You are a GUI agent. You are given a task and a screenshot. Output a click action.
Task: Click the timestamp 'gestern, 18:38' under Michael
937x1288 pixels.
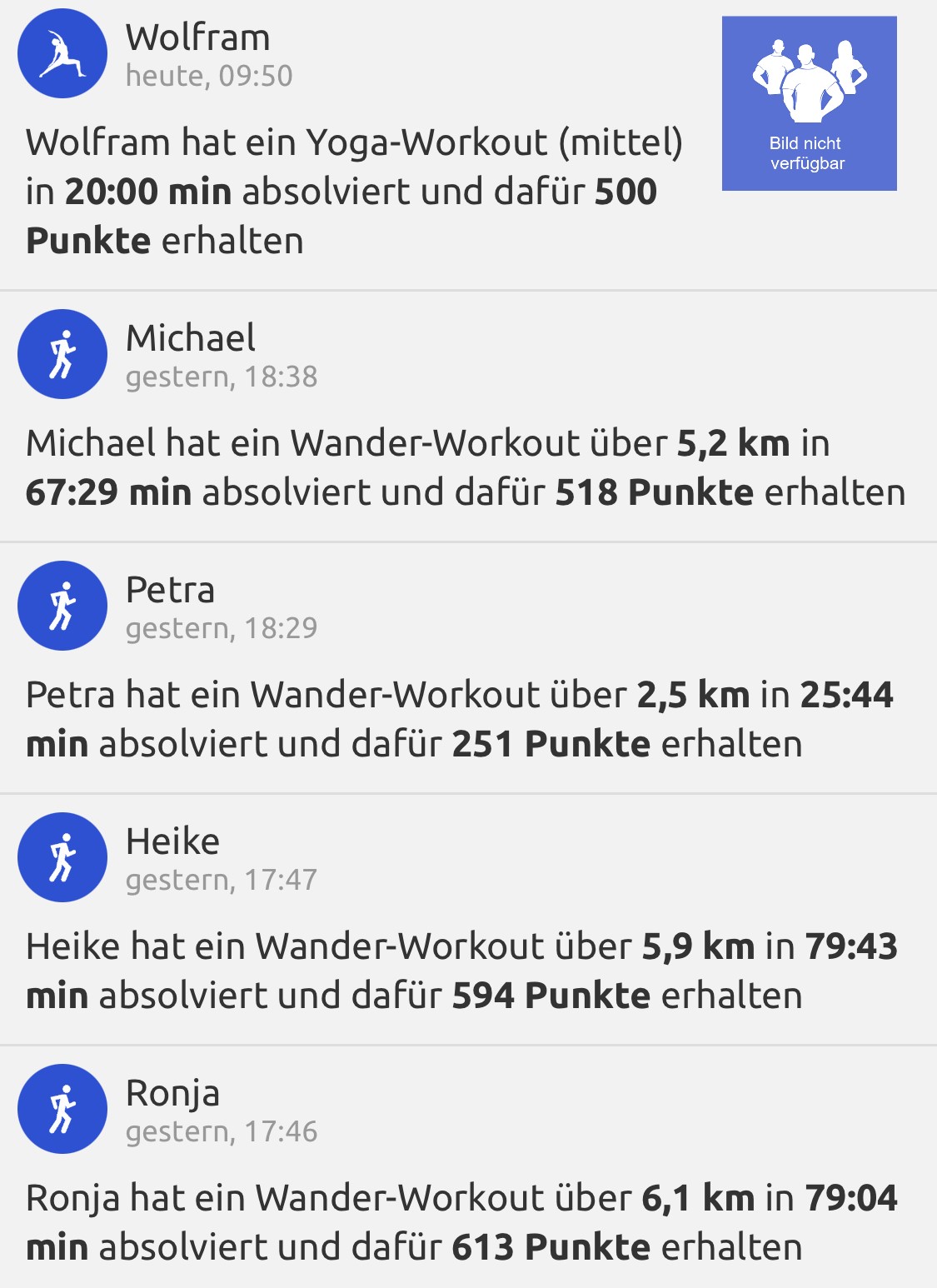(x=221, y=377)
